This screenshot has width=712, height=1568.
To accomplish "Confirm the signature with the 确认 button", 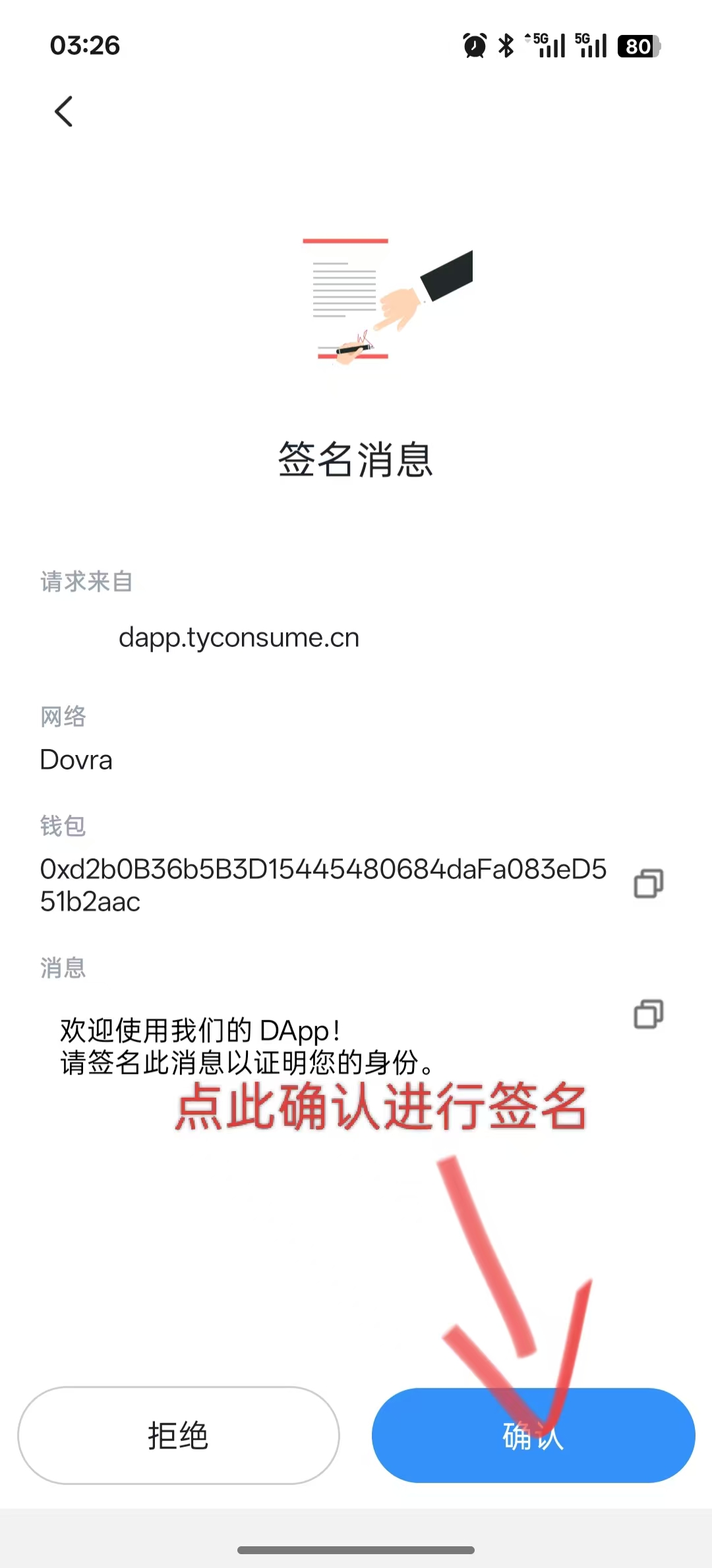I will (533, 1436).
